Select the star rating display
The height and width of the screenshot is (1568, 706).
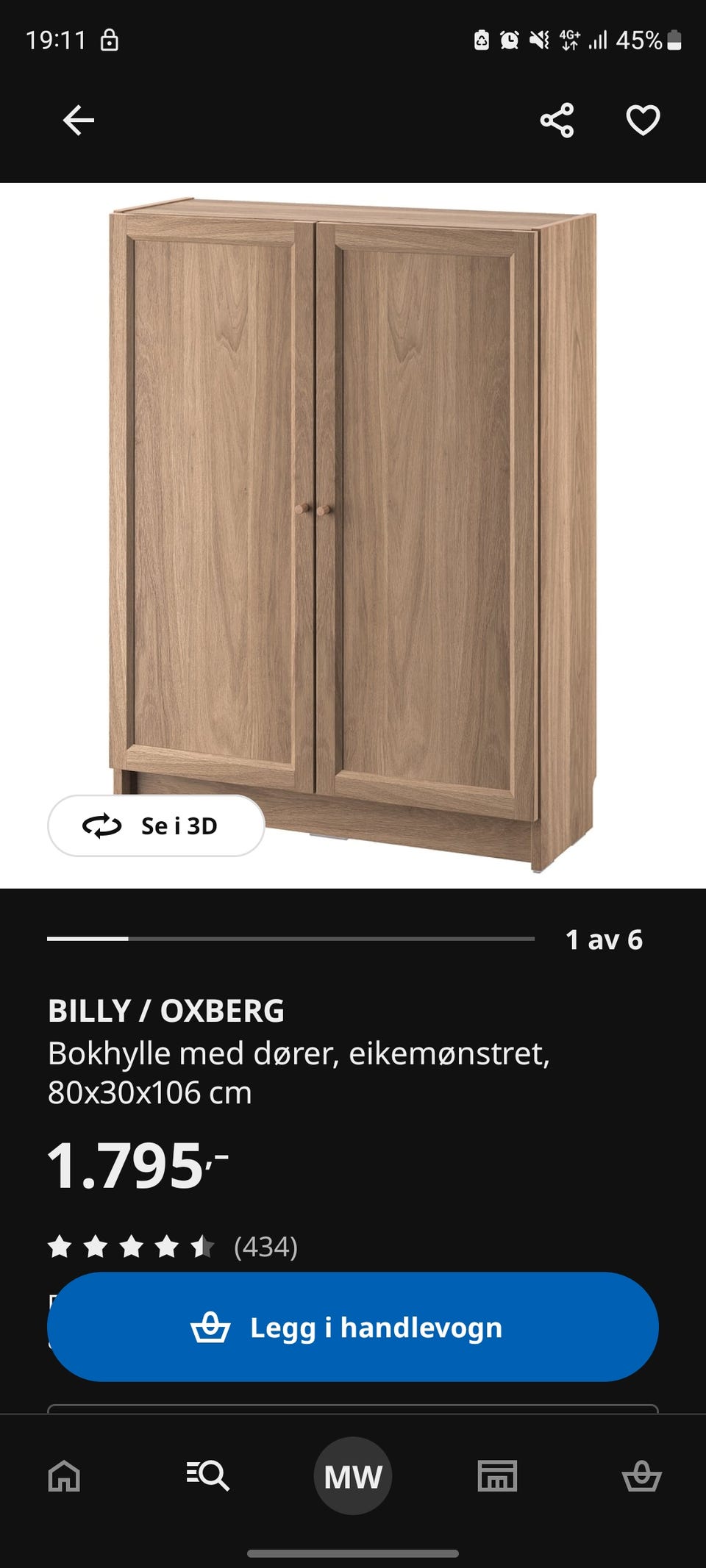132,1245
